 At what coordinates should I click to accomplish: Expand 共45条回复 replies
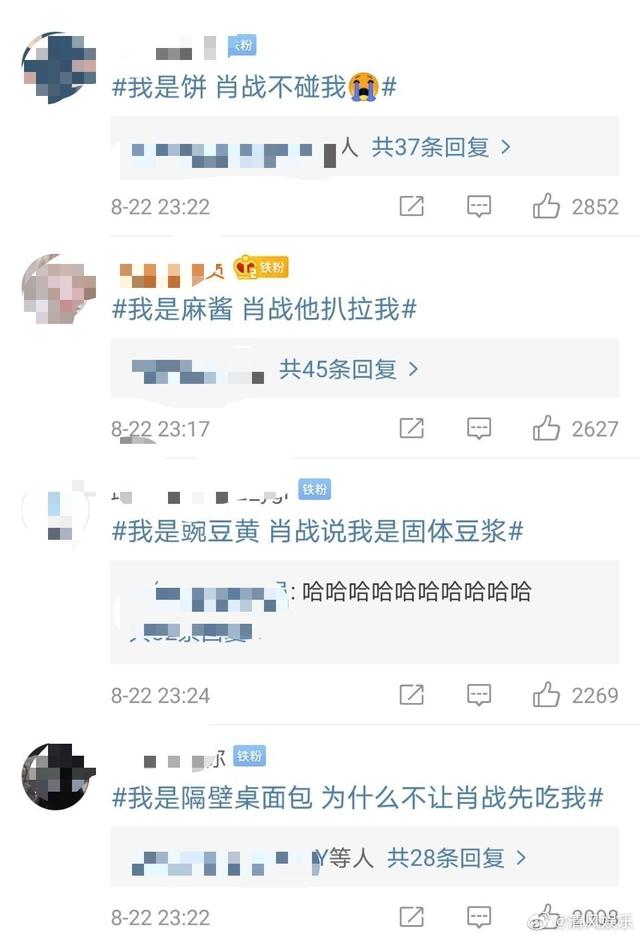[348, 369]
